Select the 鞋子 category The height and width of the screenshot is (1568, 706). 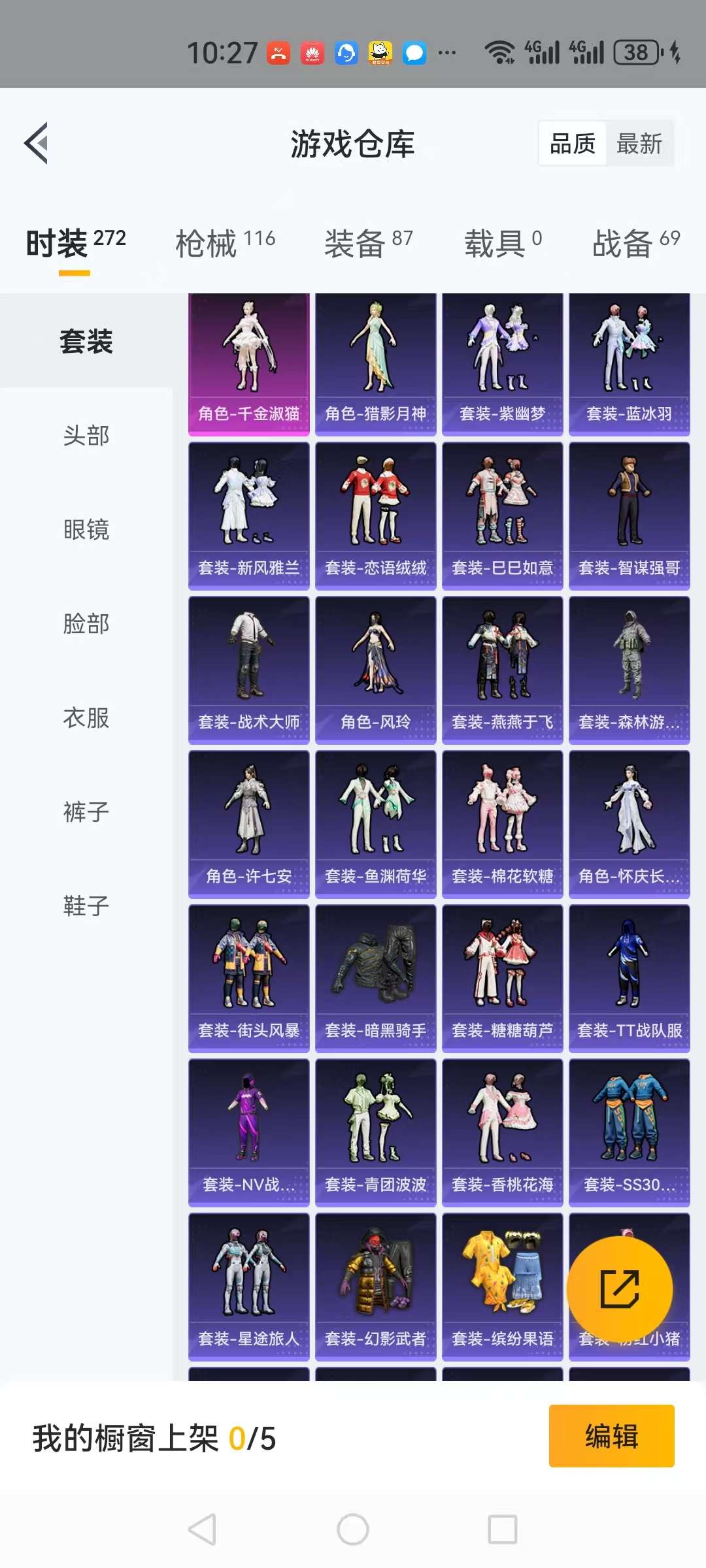pyautogui.click(x=86, y=906)
